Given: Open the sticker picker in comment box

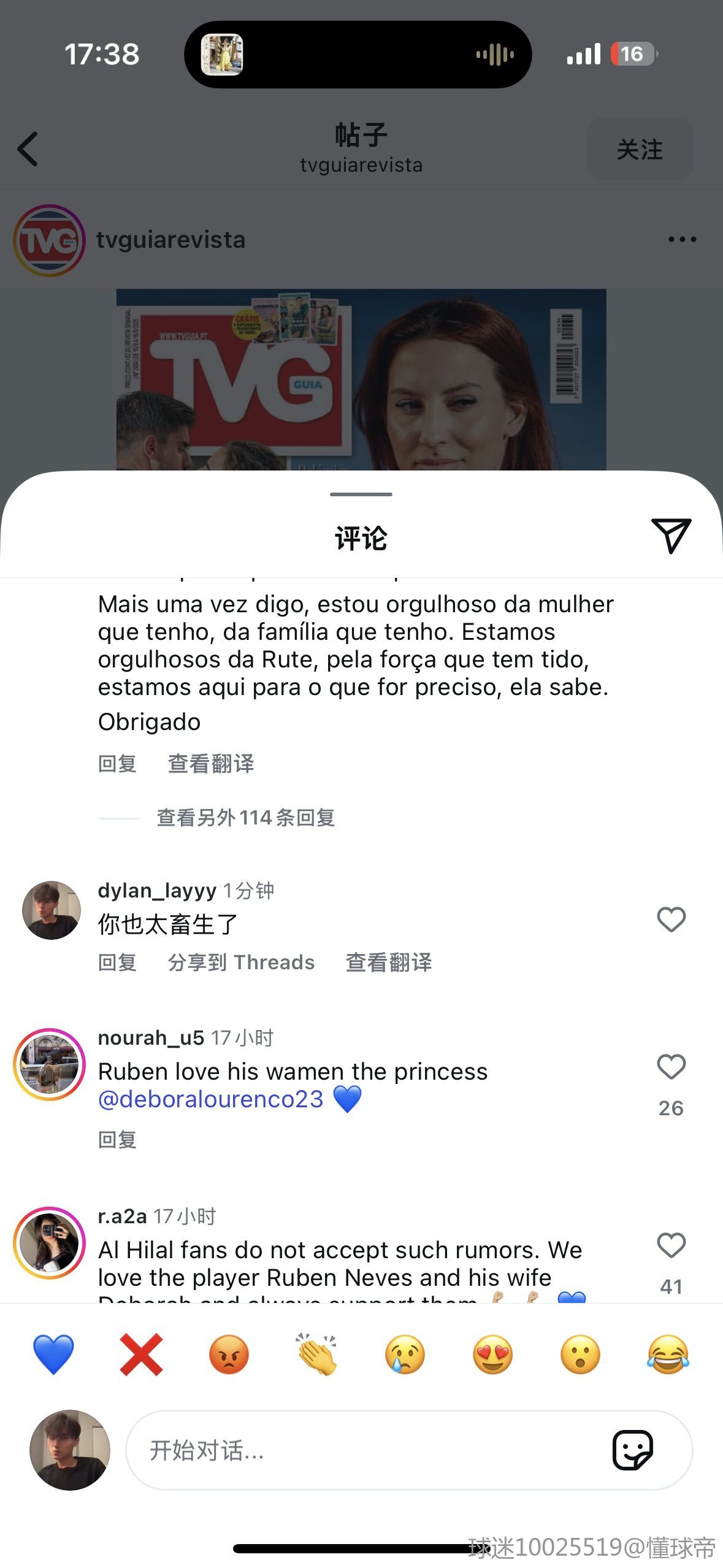Looking at the screenshot, I should pos(632,1450).
